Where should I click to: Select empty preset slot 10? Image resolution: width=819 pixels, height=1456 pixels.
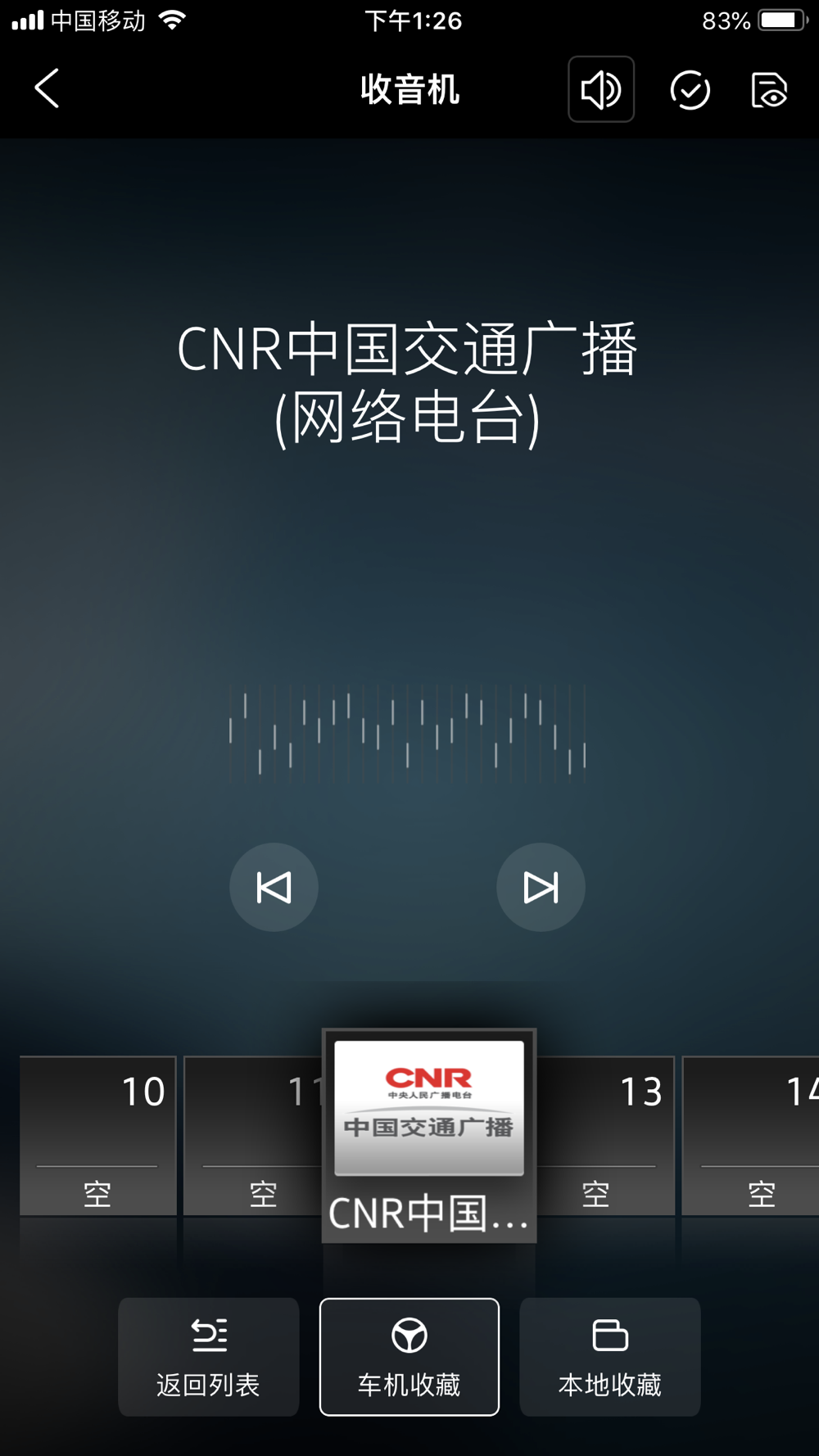click(98, 1136)
